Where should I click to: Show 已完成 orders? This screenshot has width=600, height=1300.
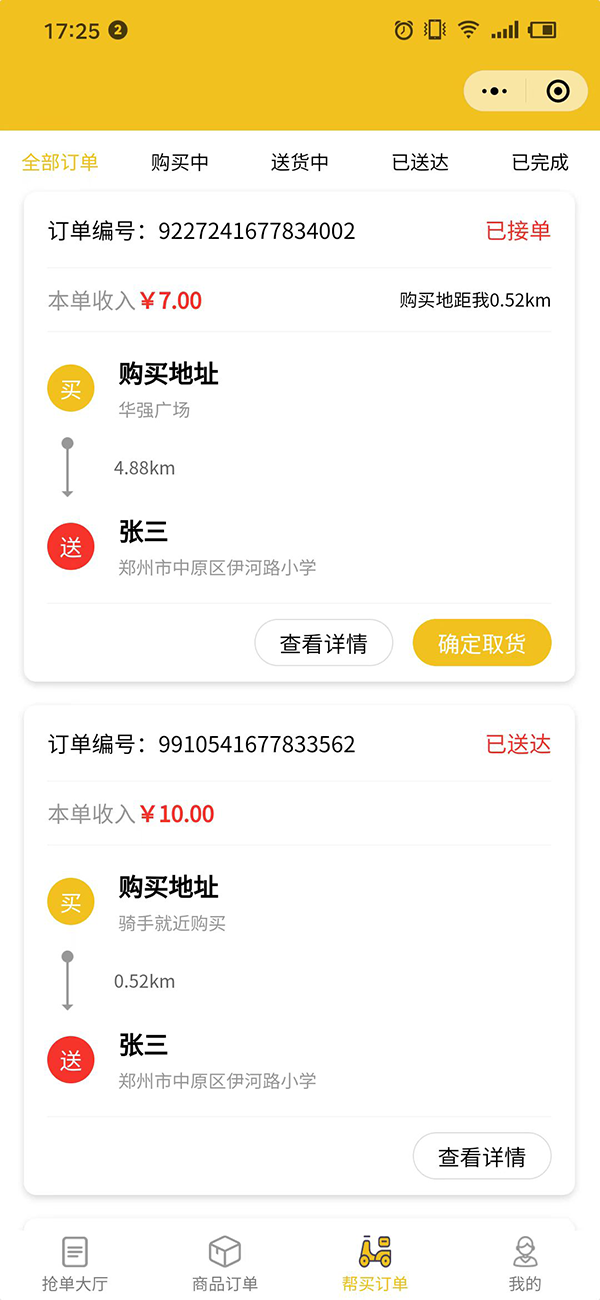540,162
